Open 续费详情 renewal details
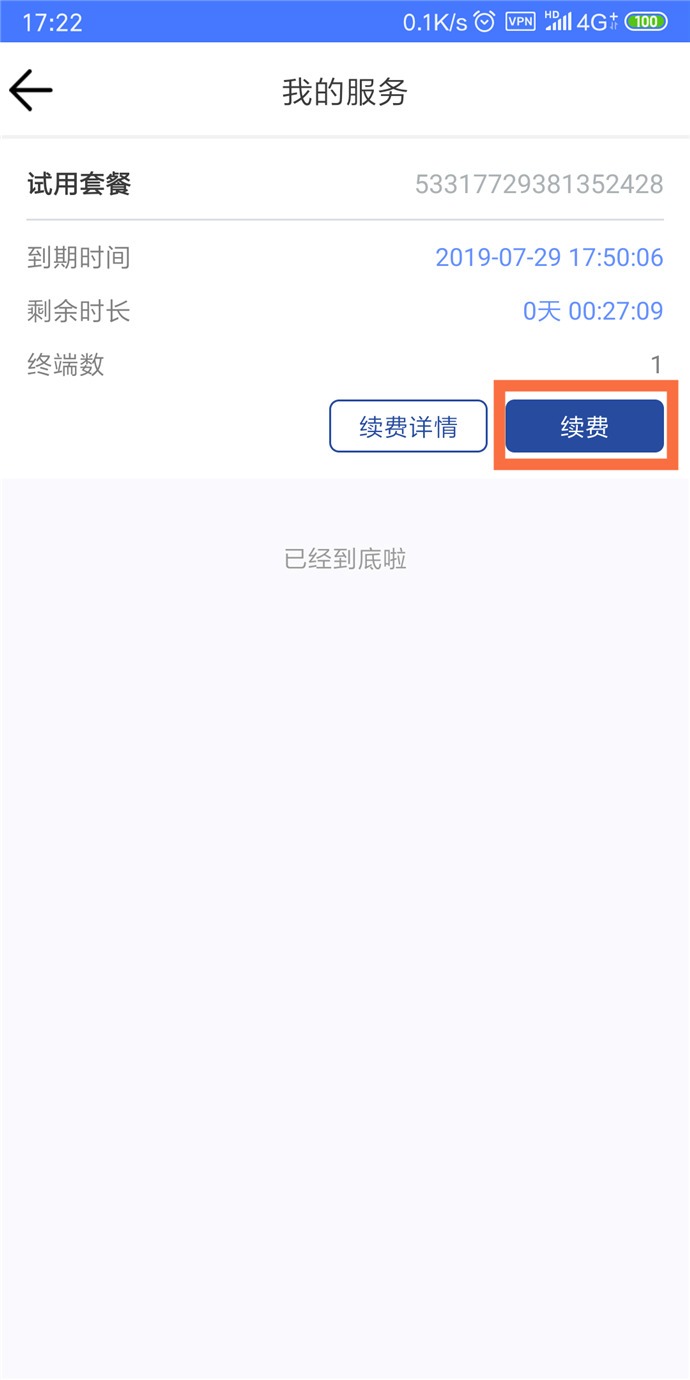Screen dimensions: 690x1380 (x=408, y=427)
